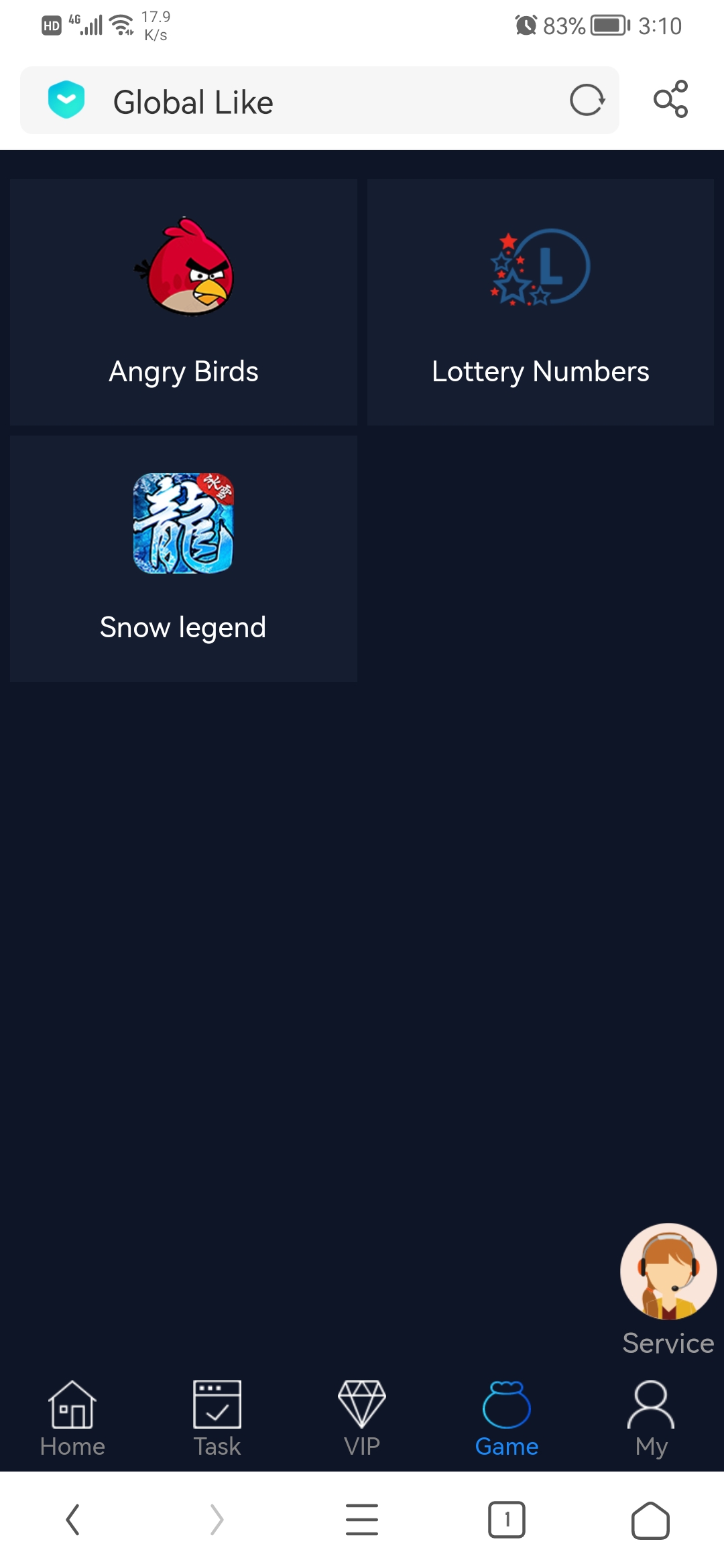The height and width of the screenshot is (1568, 724).
Task: Share this page via the share icon
Action: 670,99
